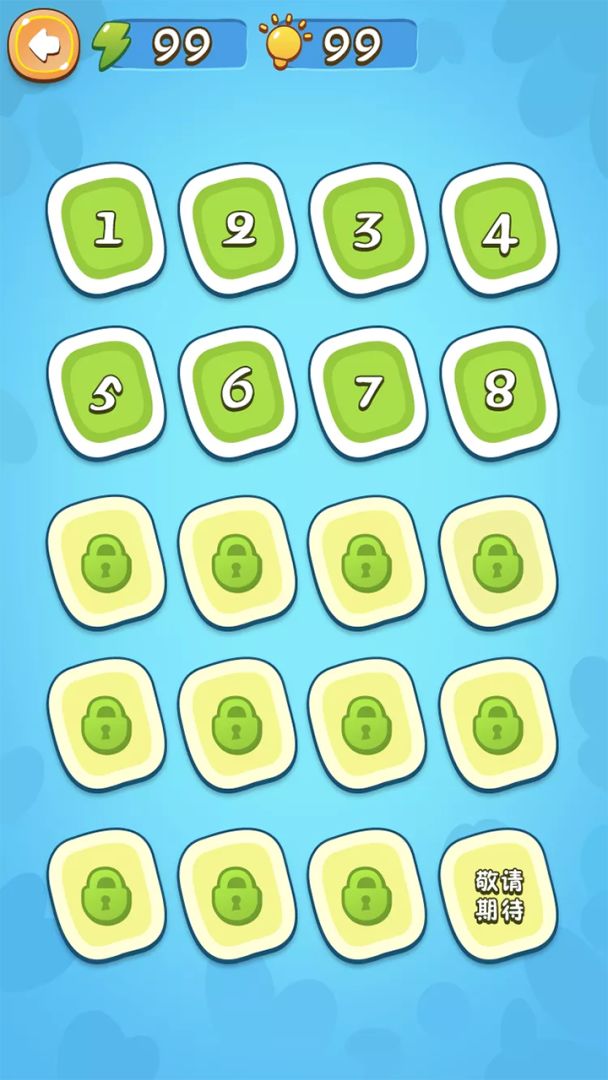
Task: Go back with the orange arrow button
Action: click(43, 45)
